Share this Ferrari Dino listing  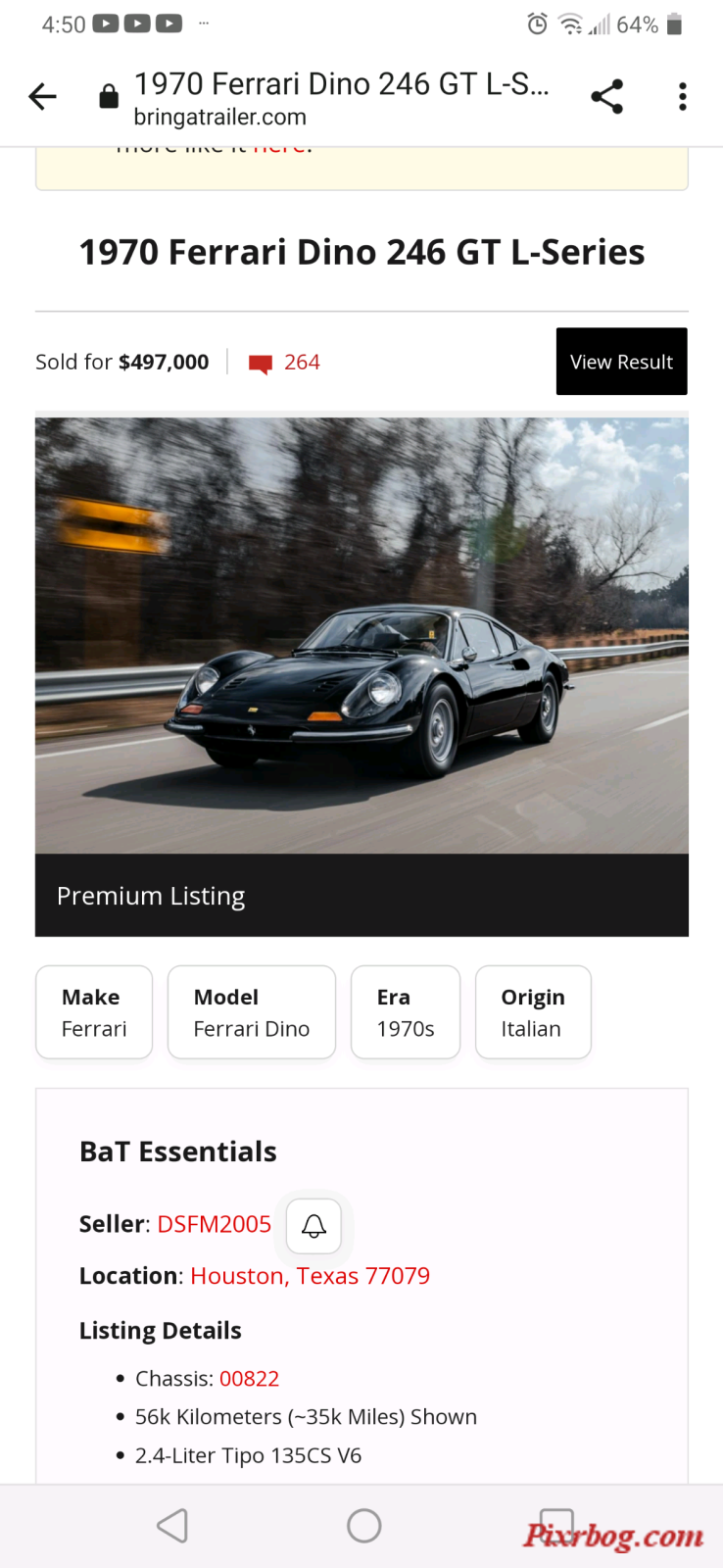[x=606, y=96]
